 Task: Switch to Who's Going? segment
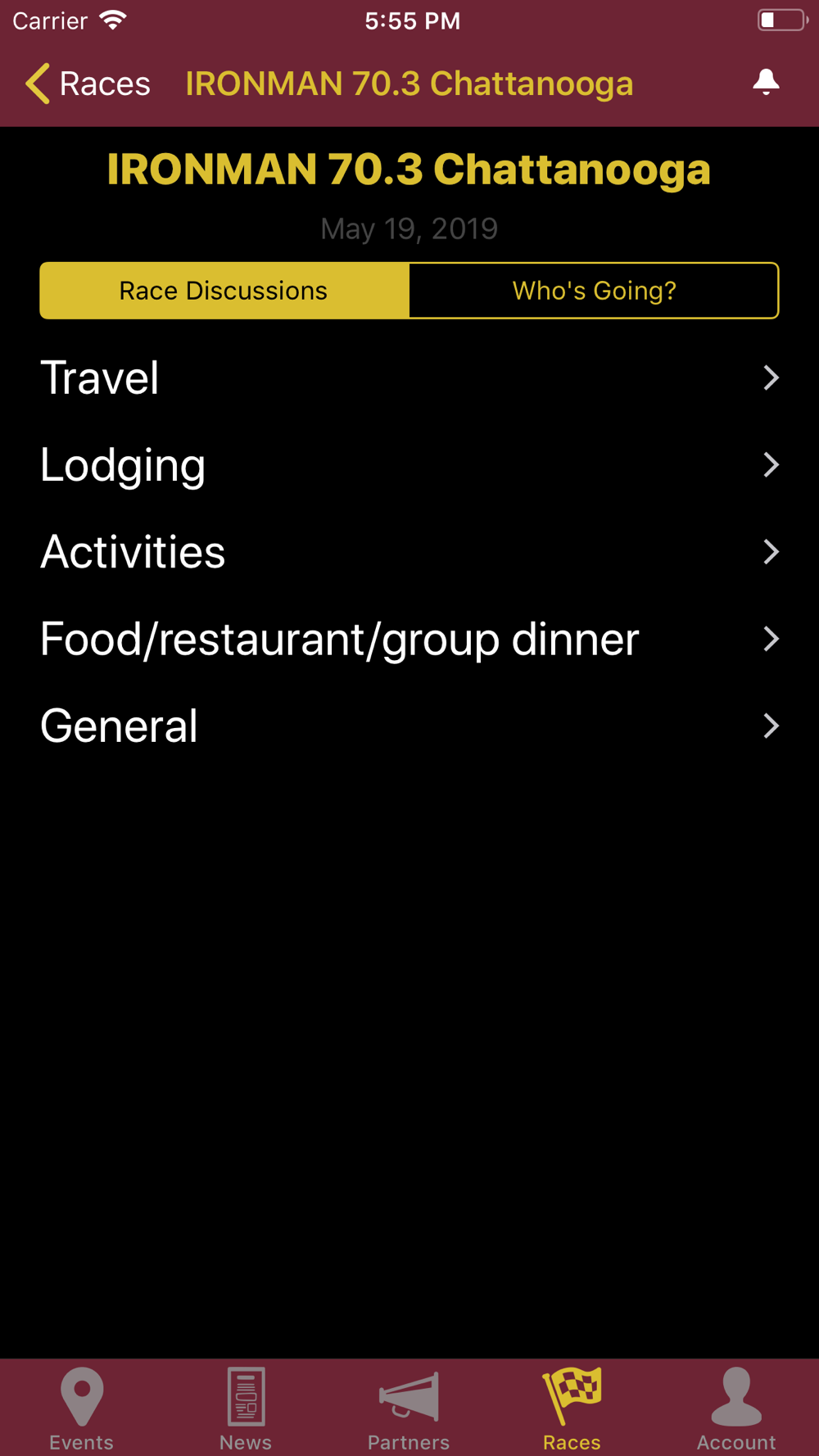[x=594, y=291]
